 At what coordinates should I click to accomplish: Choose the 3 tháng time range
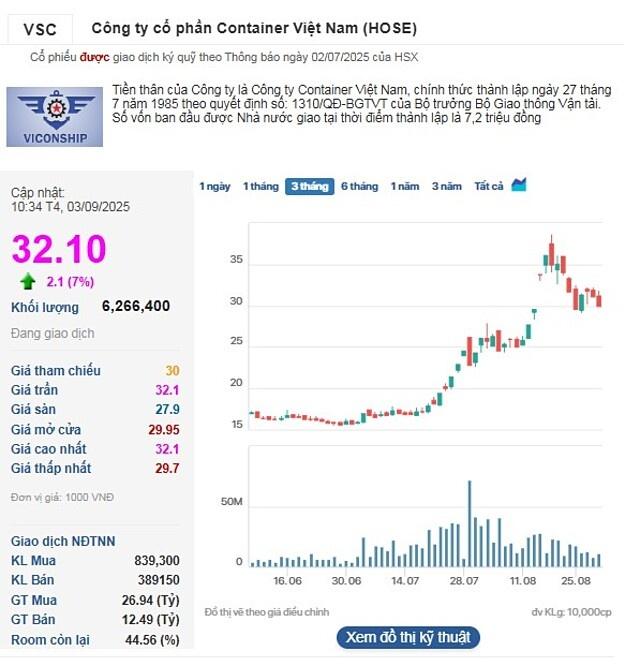309,186
